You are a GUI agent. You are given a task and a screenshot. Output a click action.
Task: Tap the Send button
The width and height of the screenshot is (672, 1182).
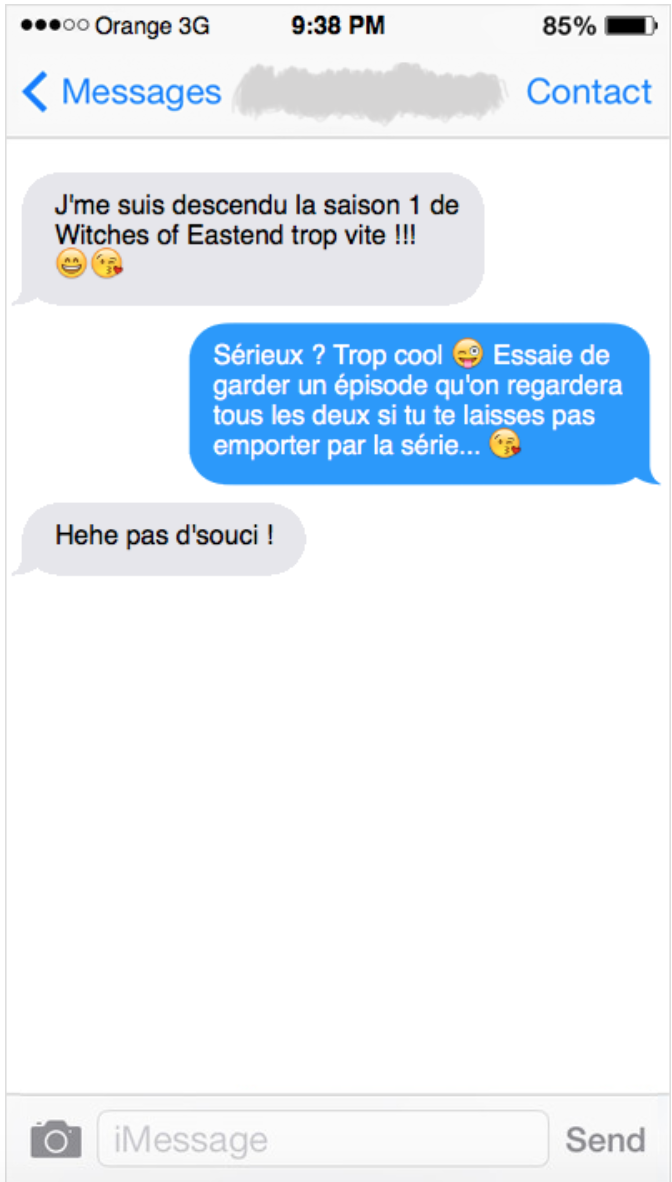pyautogui.click(x=606, y=1139)
